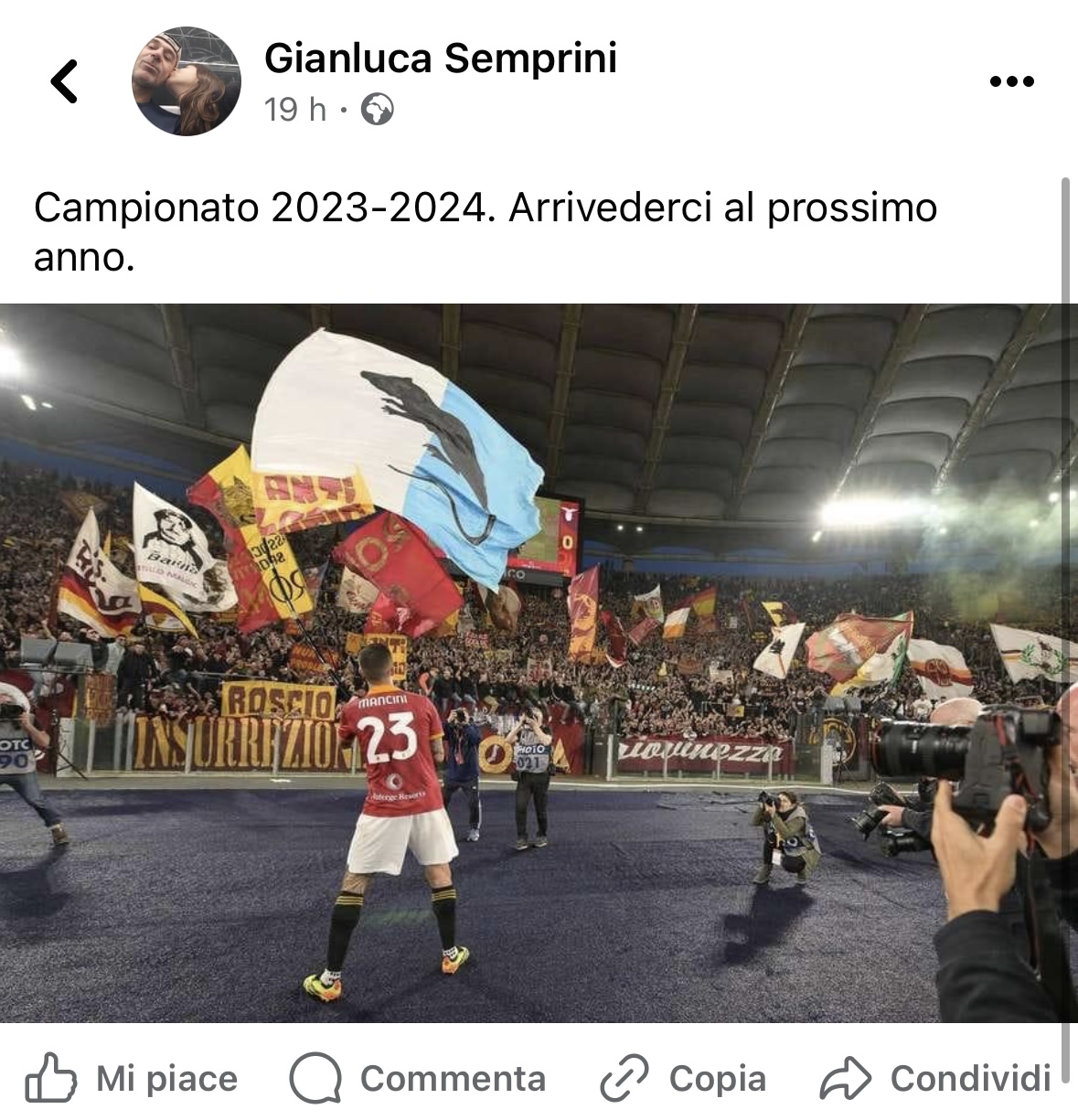Open the stadium photo in full view
Viewport: 1078px width, 1120px height.
(x=539, y=662)
